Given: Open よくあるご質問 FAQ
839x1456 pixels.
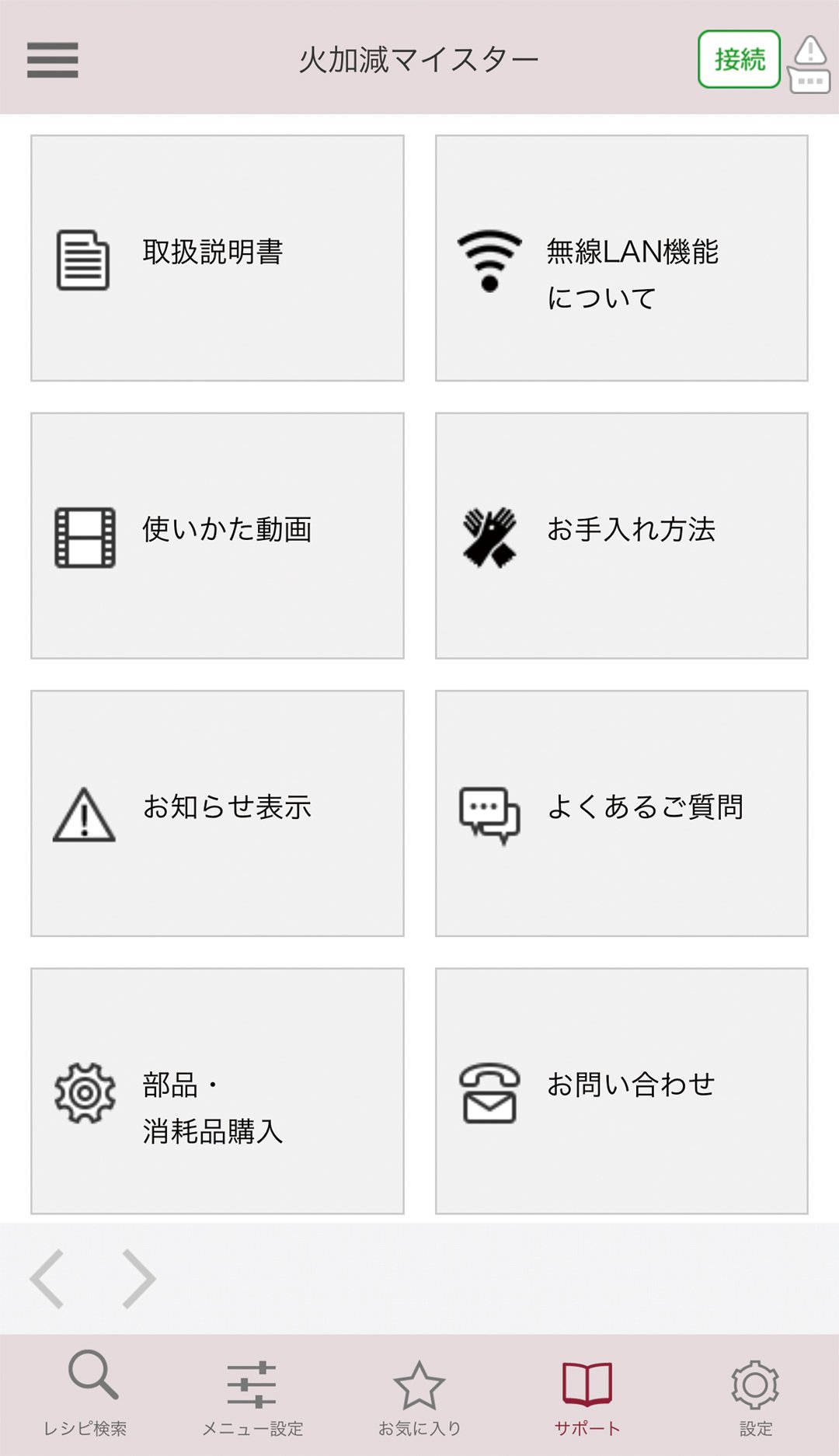Looking at the screenshot, I should (x=621, y=813).
